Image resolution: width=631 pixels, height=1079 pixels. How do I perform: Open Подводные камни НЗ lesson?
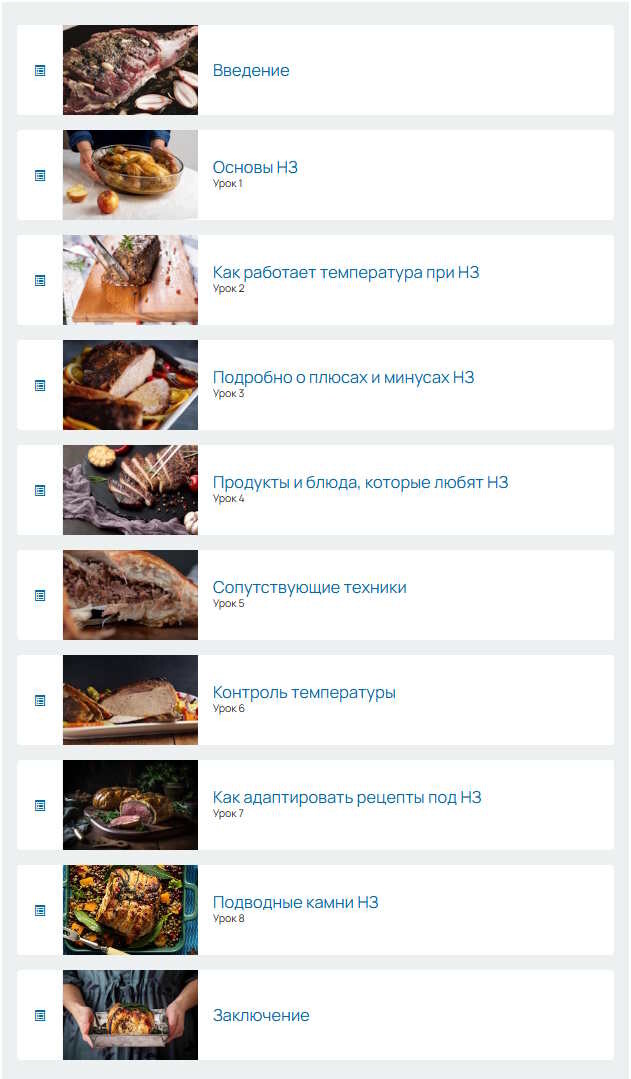click(295, 902)
